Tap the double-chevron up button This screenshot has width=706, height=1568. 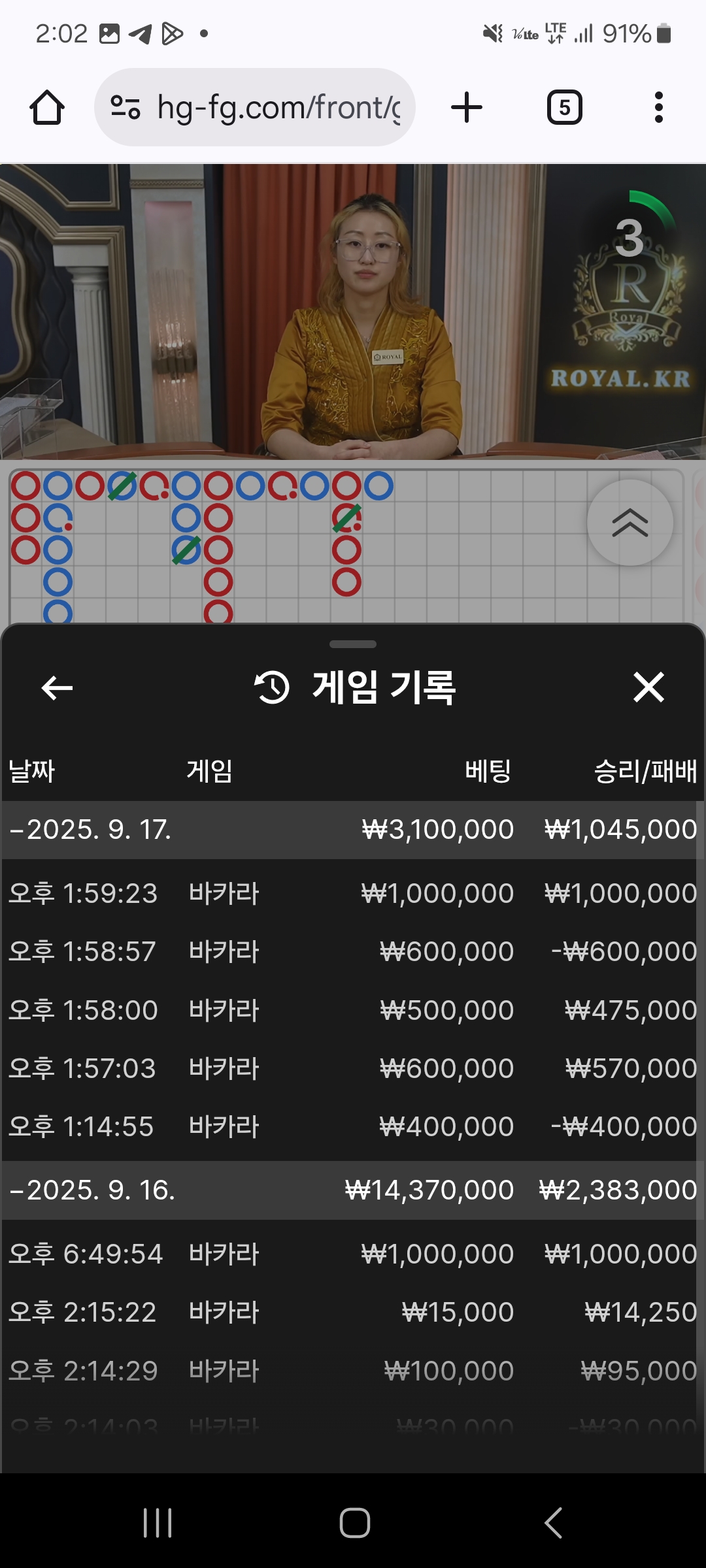click(630, 523)
